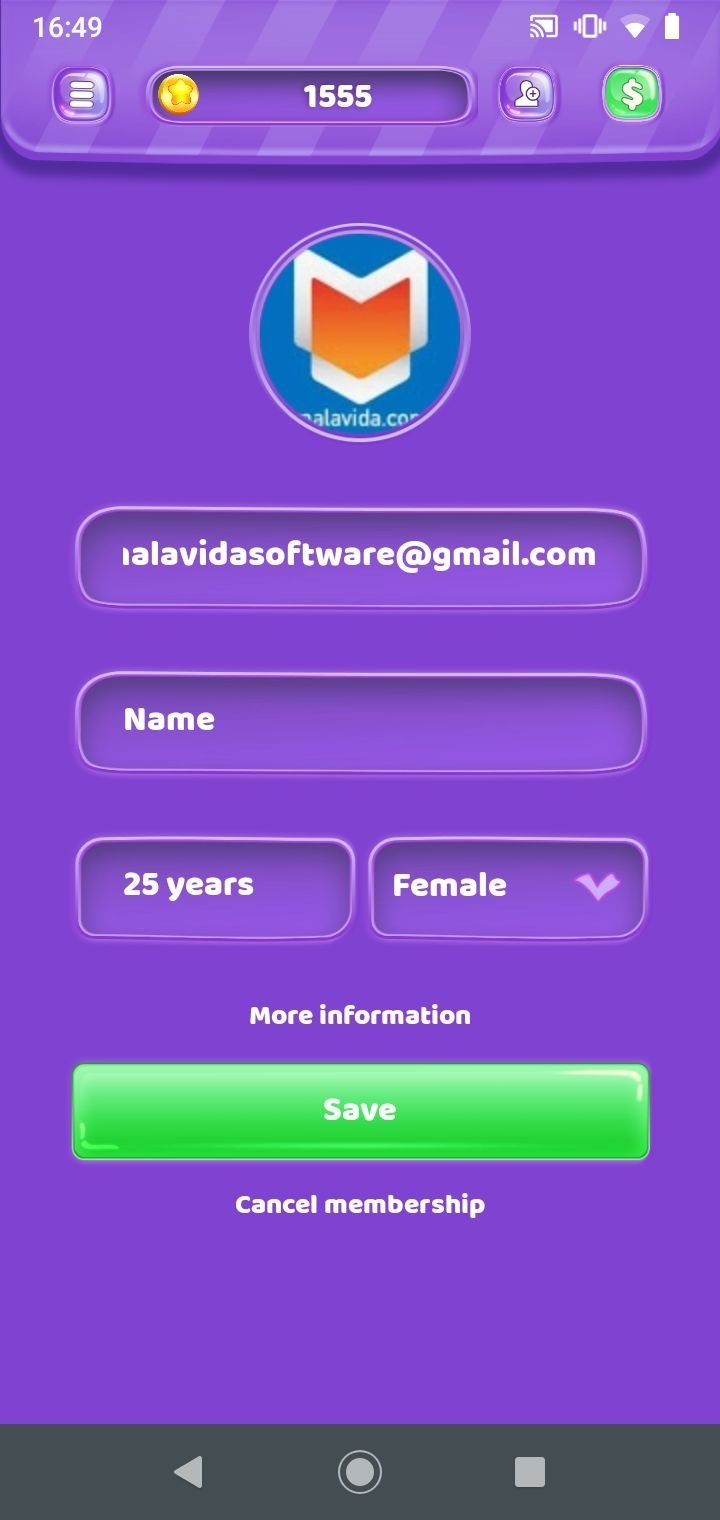720x1520 pixels.
Task: Open the recent apps overview
Action: click(x=530, y=1472)
